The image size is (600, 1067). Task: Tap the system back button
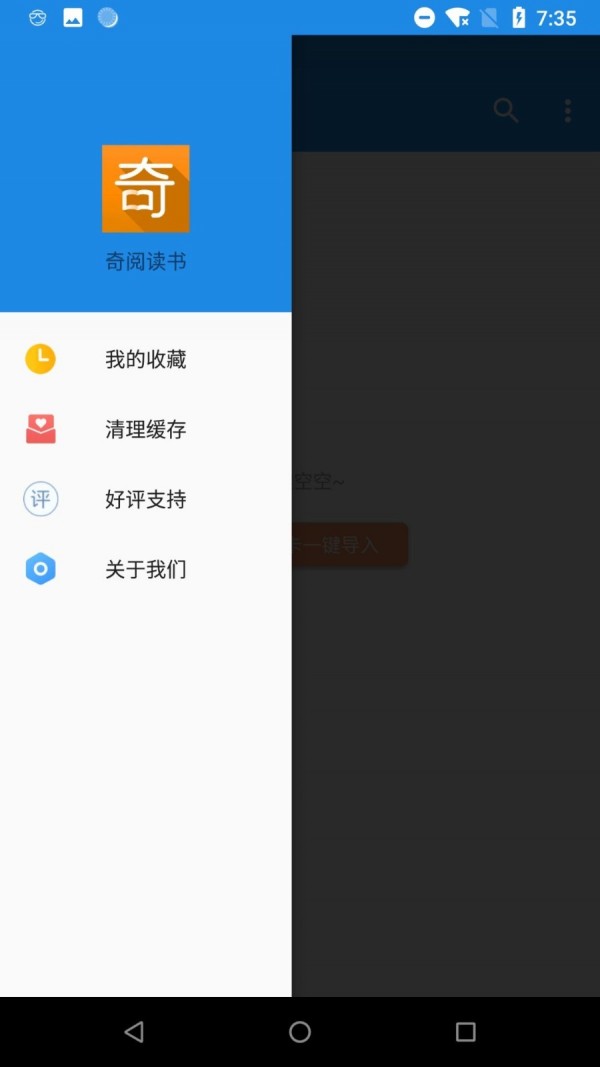[x=134, y=1031]
